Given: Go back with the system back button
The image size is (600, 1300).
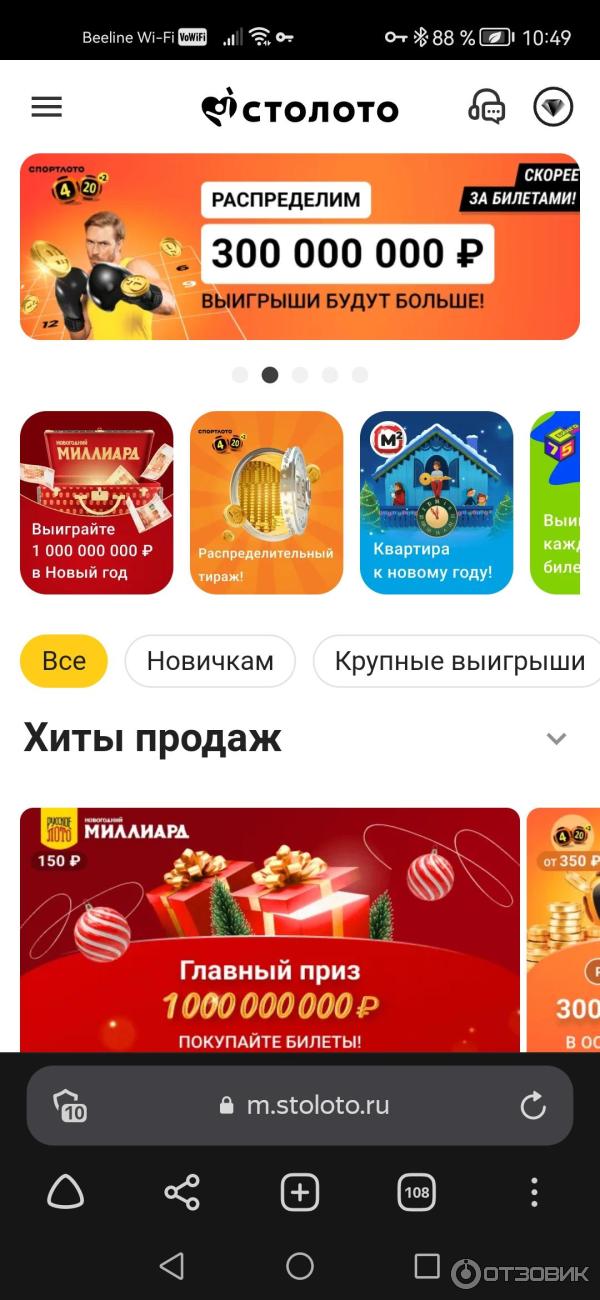Looking at the screenshot, I should pos(172,1266).
